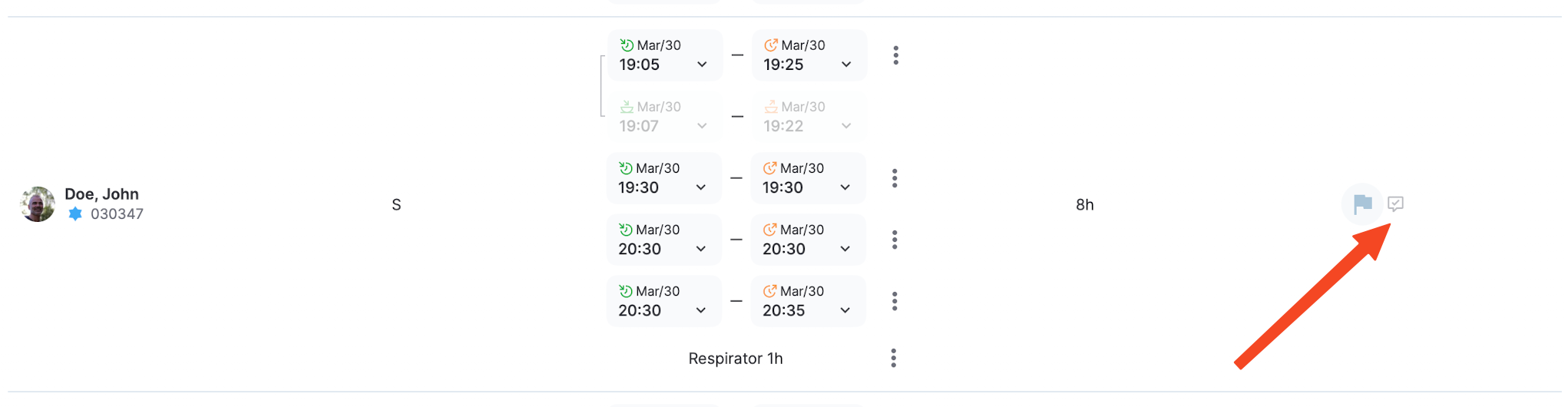Image resolution: width=1568 pixels, height=407 pixels.
Task: Expand the 20:30 clock-out time dropdown
Action: click(x=845, y=249)
